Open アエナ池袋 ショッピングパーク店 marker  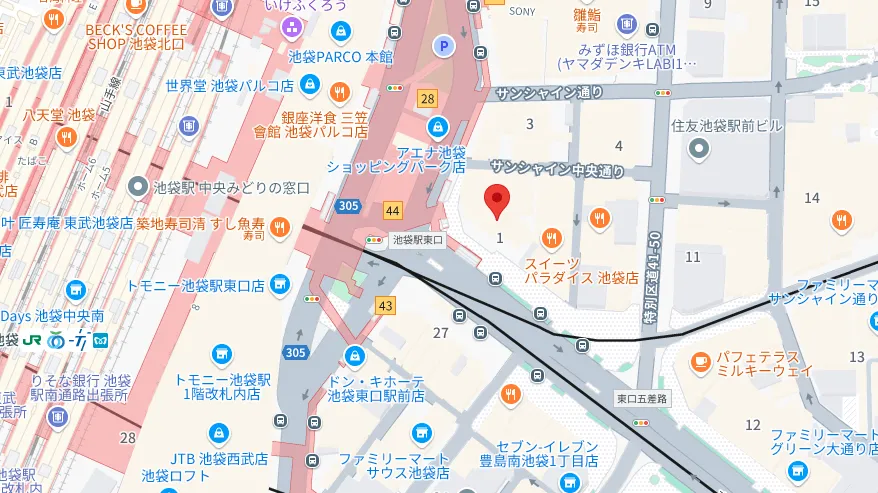click(x=437, y=127)
